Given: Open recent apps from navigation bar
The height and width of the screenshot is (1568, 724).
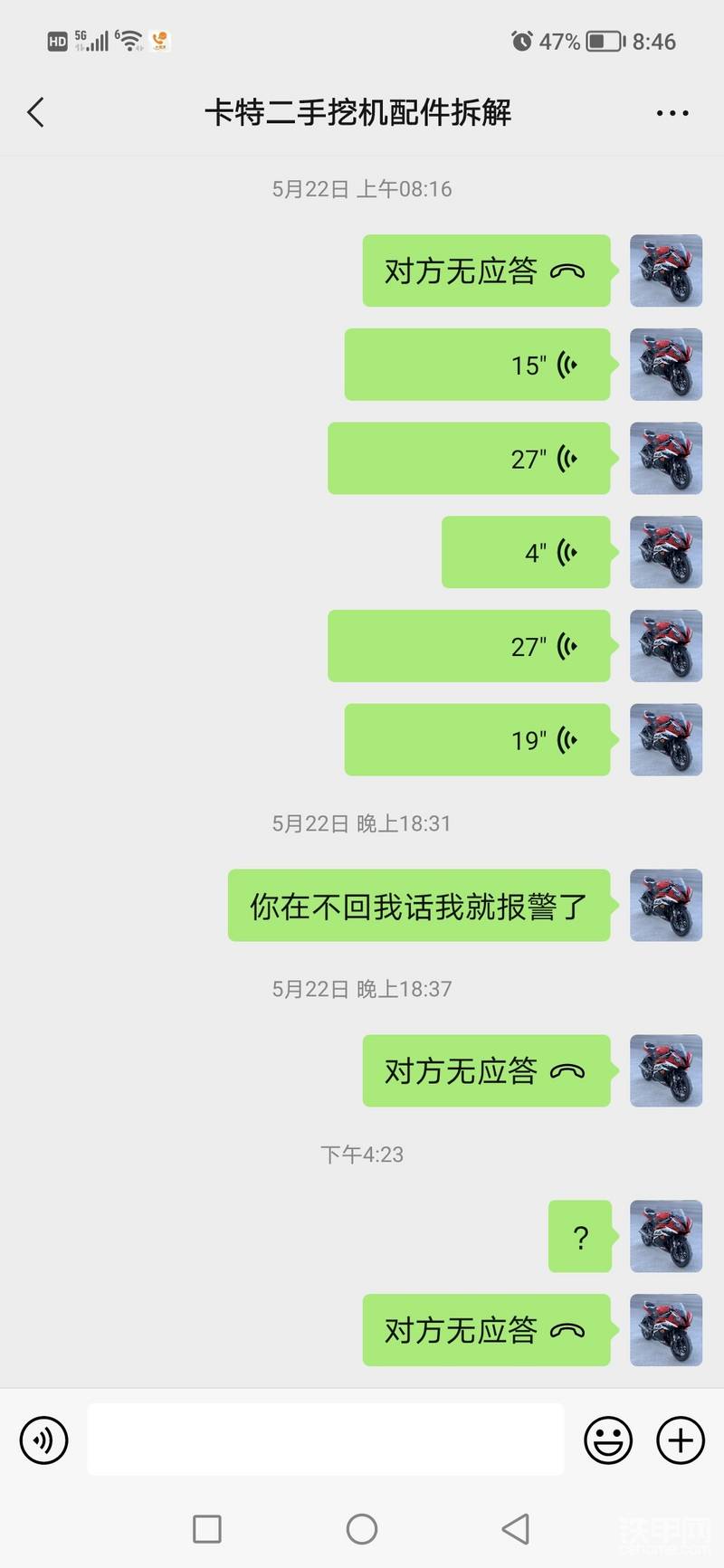Looking at the screenshot, I should 207,1529.
